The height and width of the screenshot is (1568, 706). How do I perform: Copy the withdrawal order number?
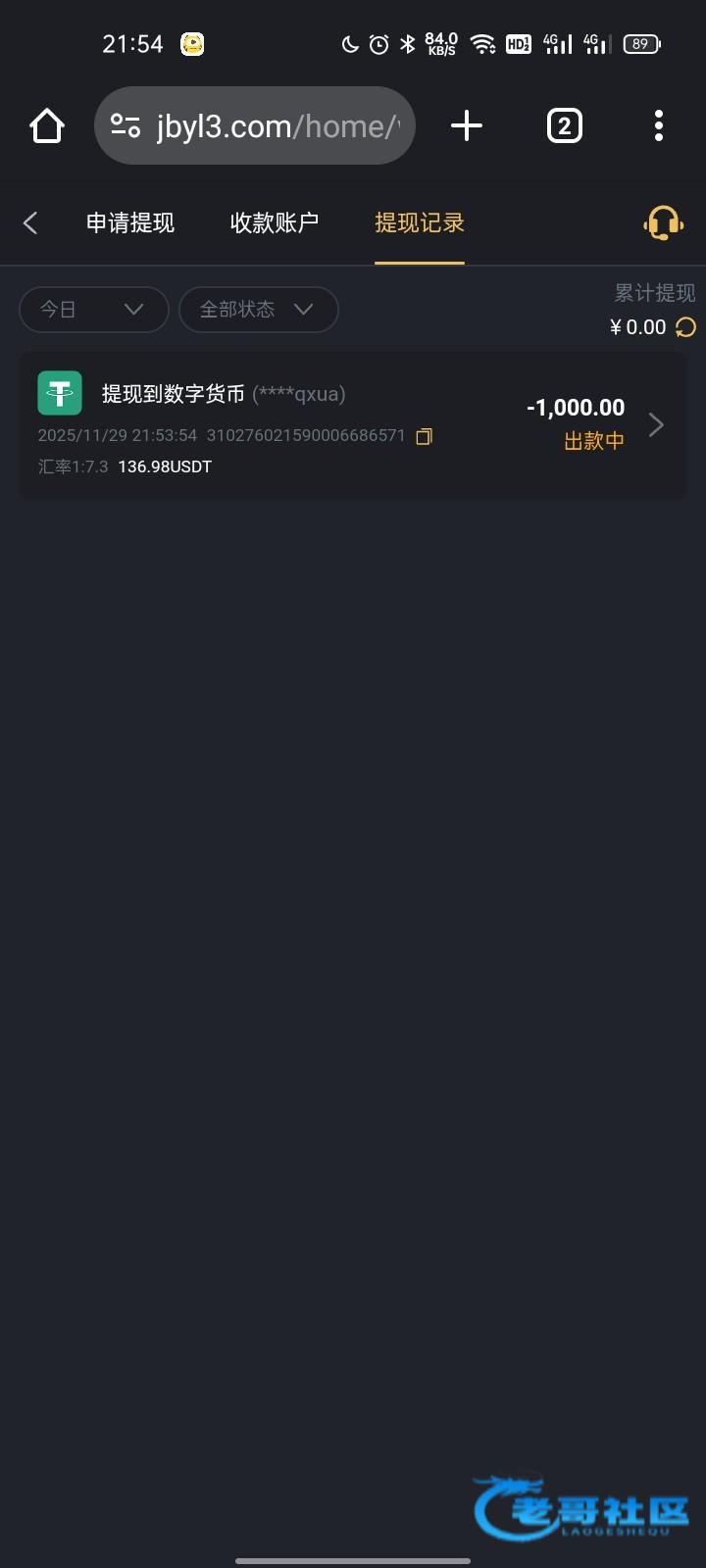pos(424,436)
